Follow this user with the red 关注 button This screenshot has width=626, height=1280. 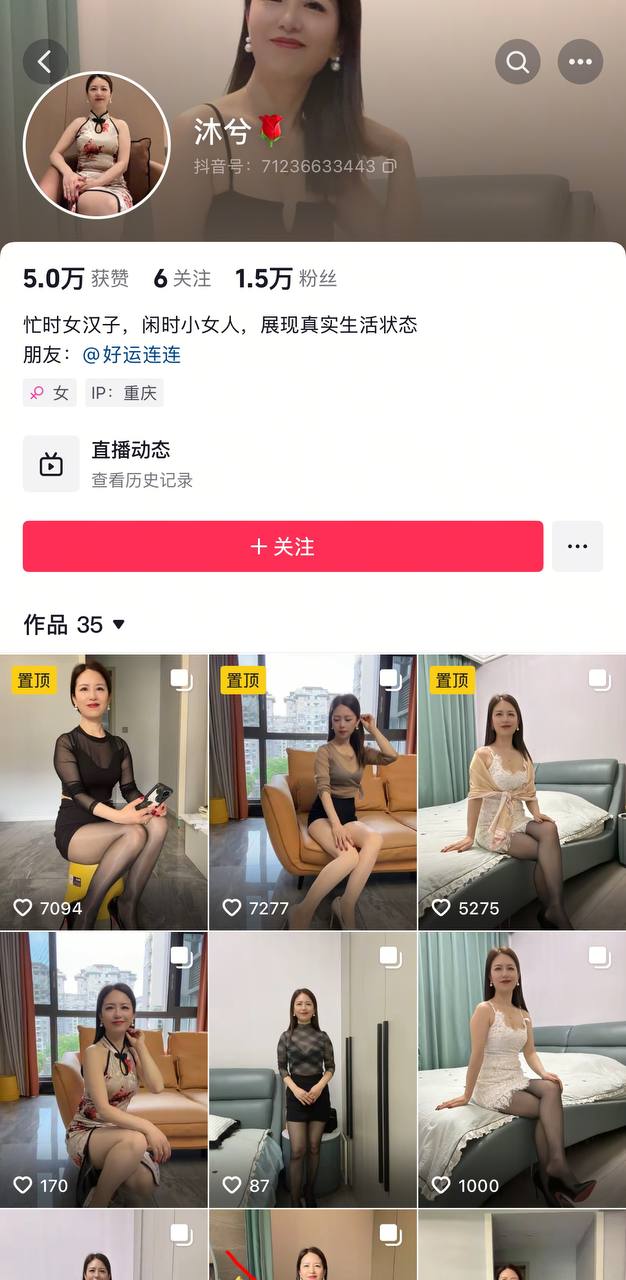(x=283, y=546)
